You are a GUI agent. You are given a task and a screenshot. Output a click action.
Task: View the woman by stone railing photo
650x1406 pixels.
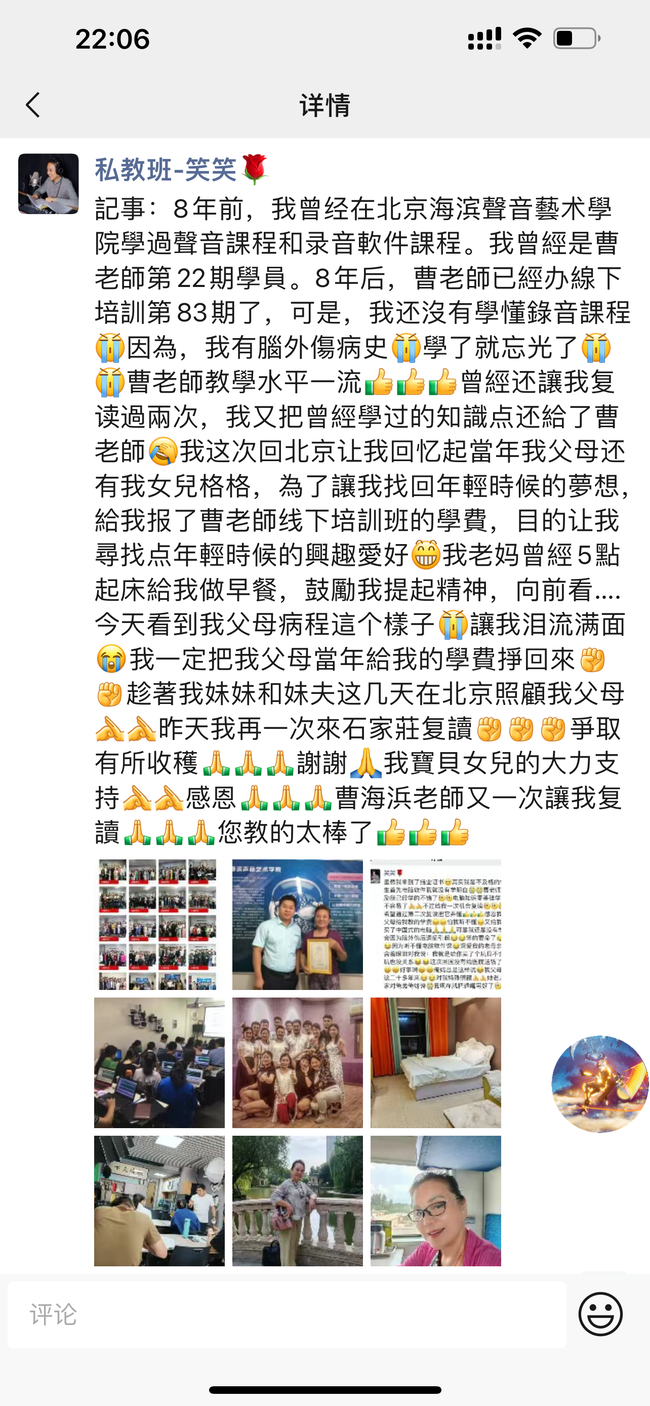coord(297,1200)
